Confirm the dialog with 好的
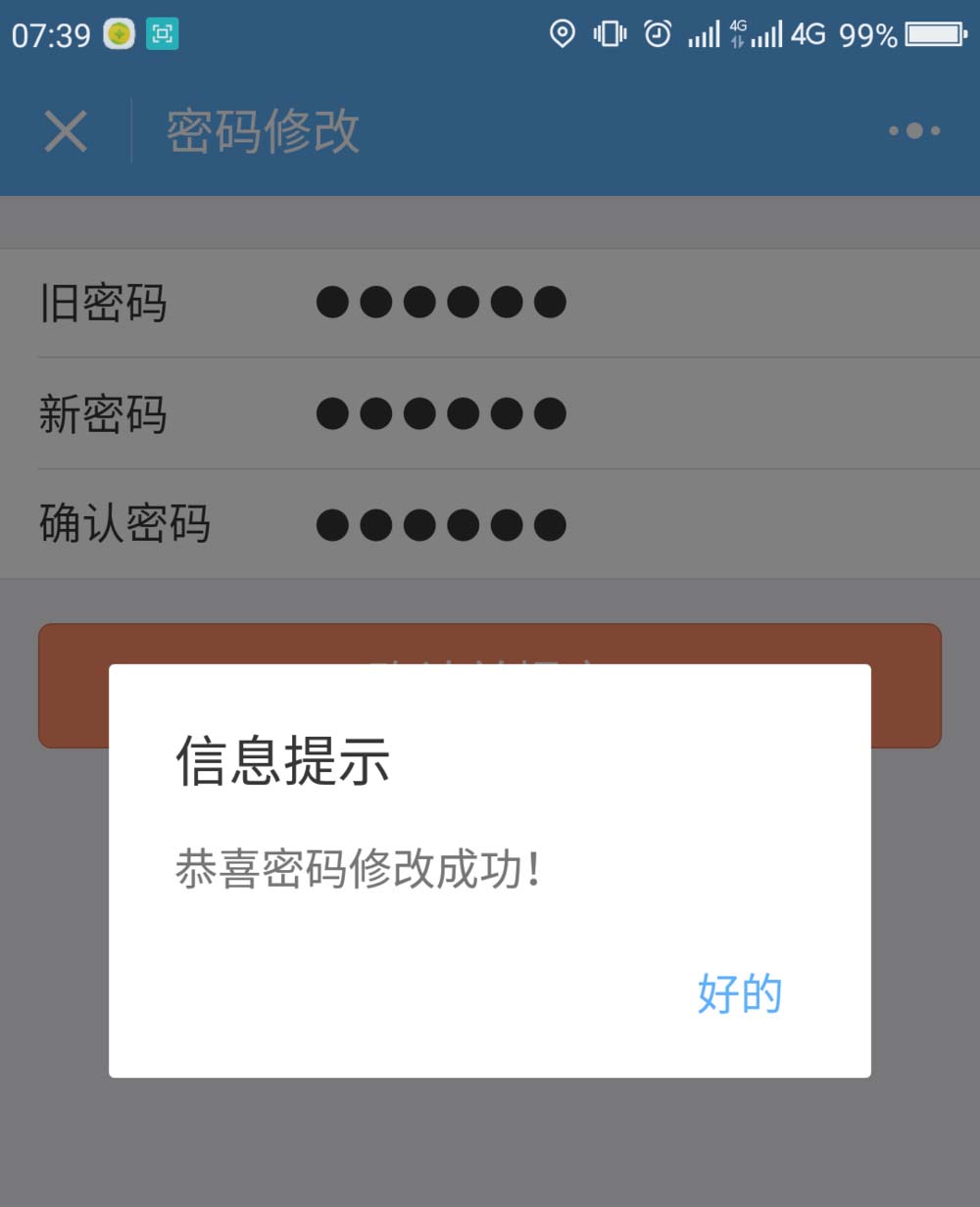The image size is (980, 1207). click(739, 993)
